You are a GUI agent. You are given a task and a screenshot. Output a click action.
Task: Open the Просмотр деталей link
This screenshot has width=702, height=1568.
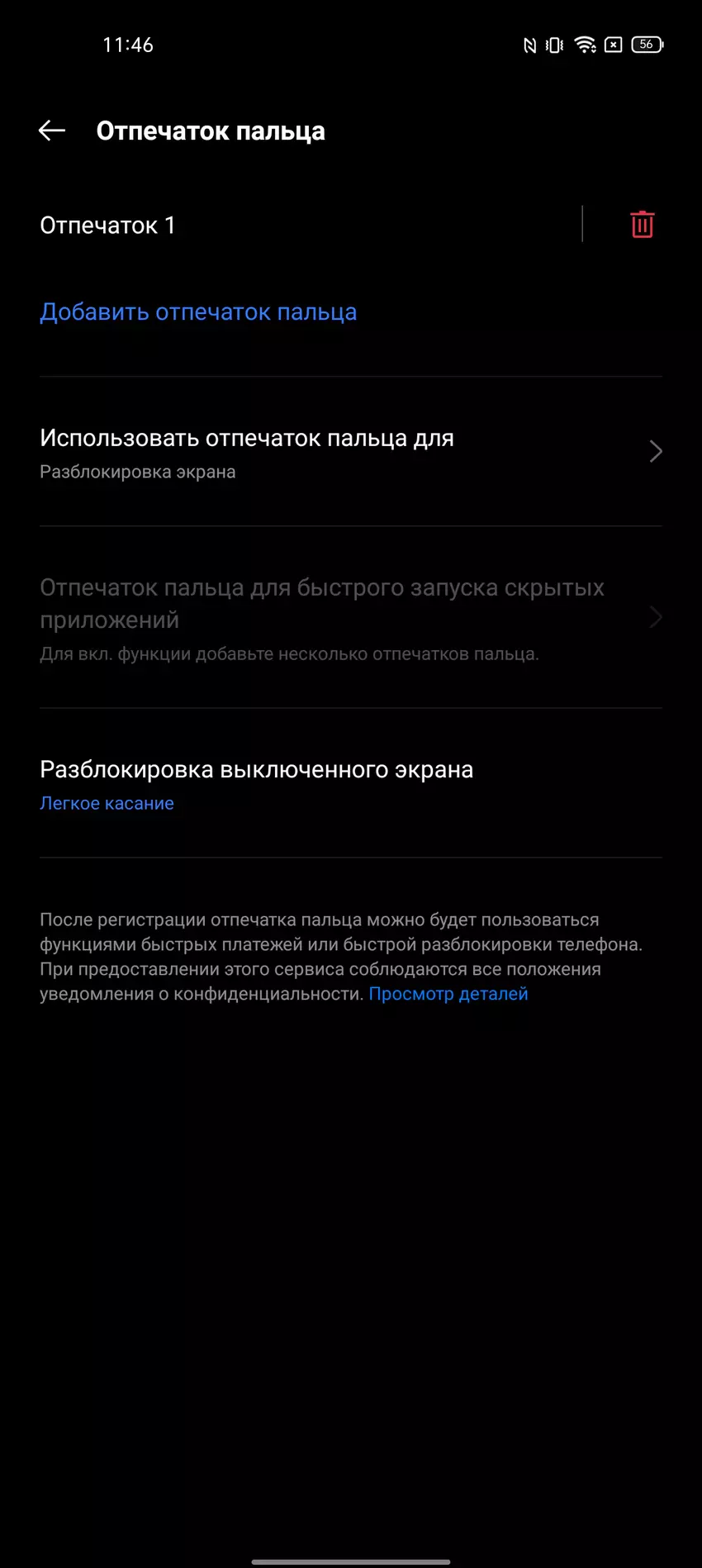[x=448, y=994]
